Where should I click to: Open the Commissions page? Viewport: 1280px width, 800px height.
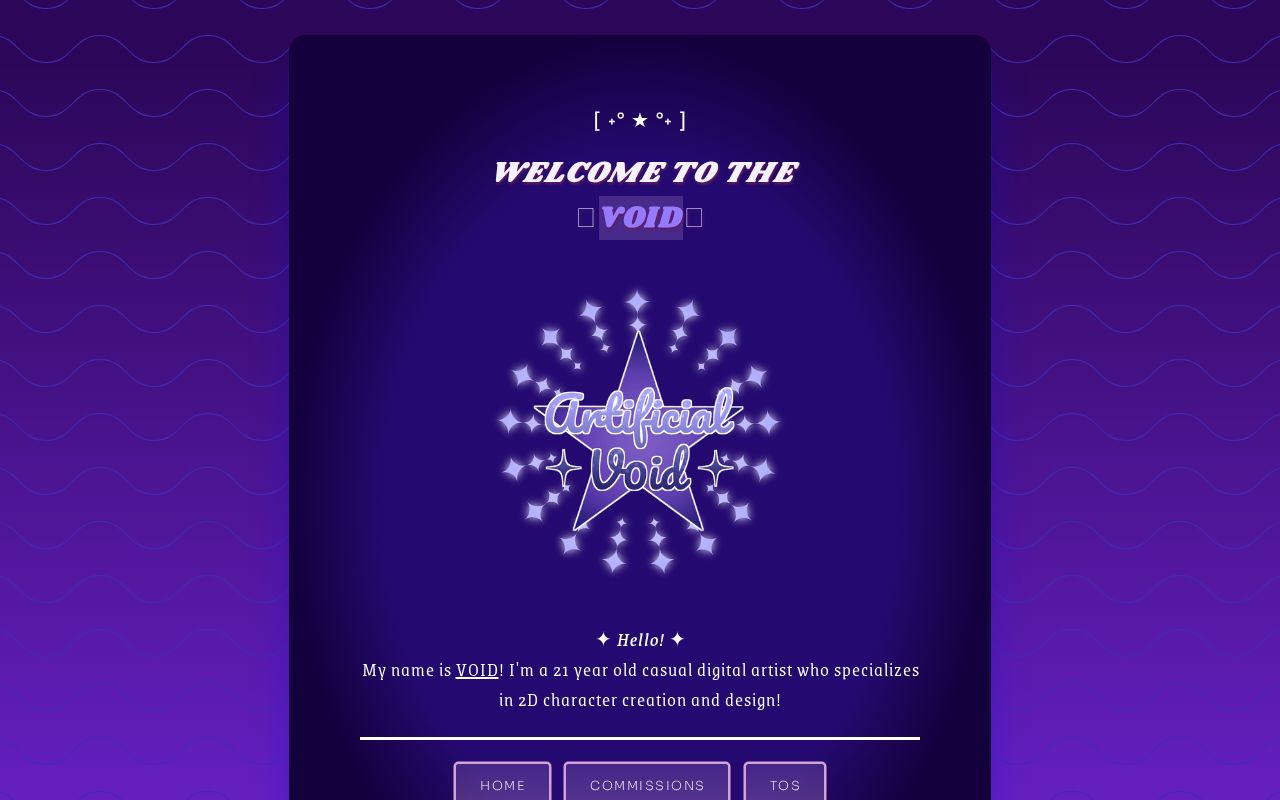[647, 784]
